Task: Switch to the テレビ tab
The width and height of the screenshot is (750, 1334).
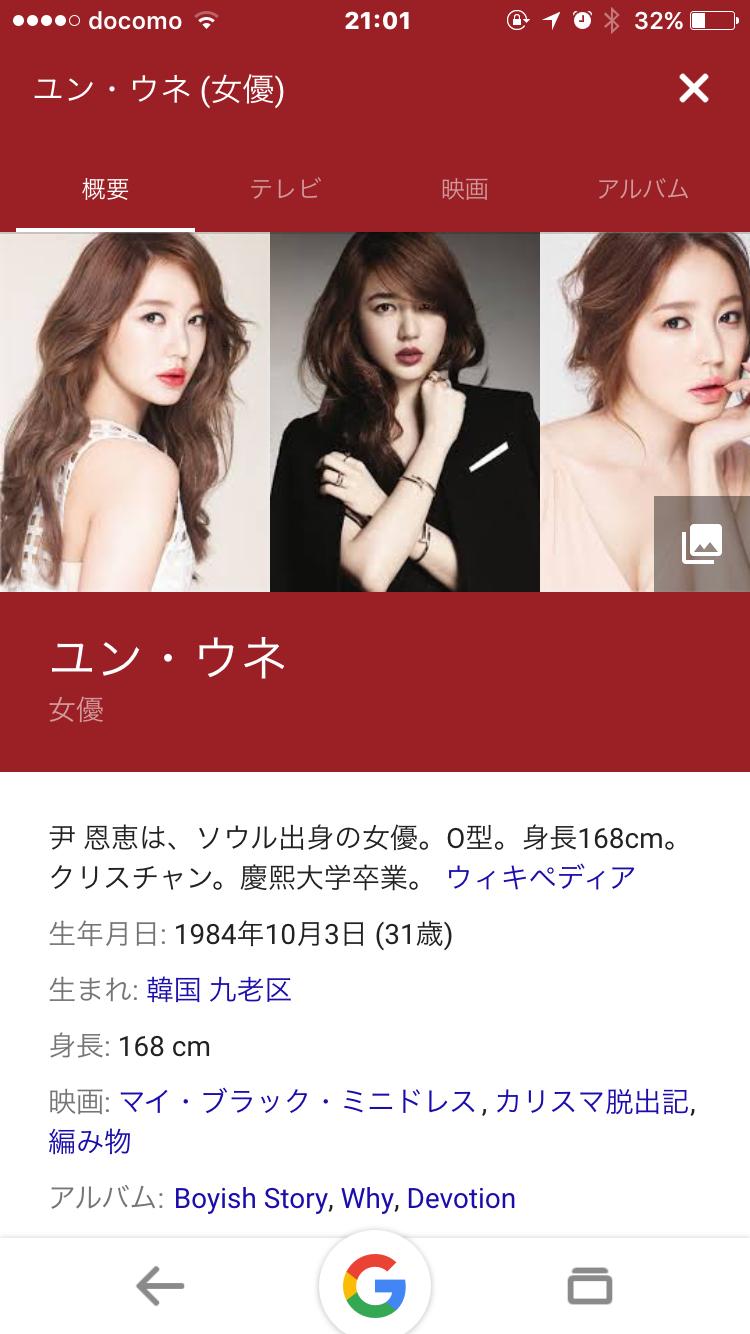Action: (x=285, y=188)
